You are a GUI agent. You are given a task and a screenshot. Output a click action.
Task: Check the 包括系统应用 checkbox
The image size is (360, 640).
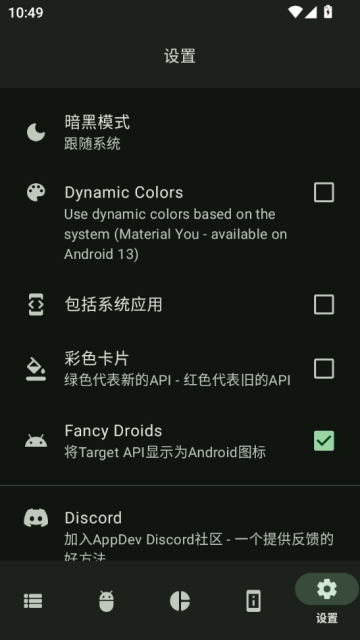(324, 304)
